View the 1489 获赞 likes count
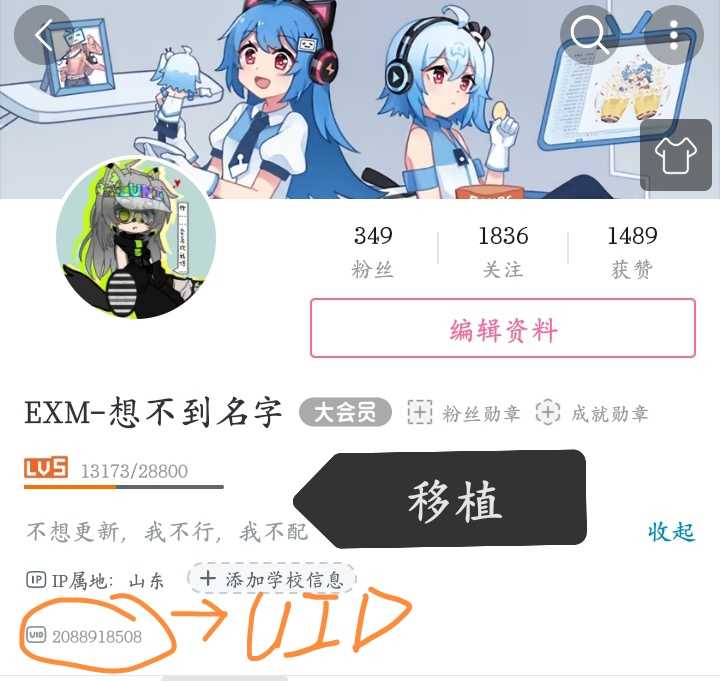The image size is (720, 681). tap(632, 250)
